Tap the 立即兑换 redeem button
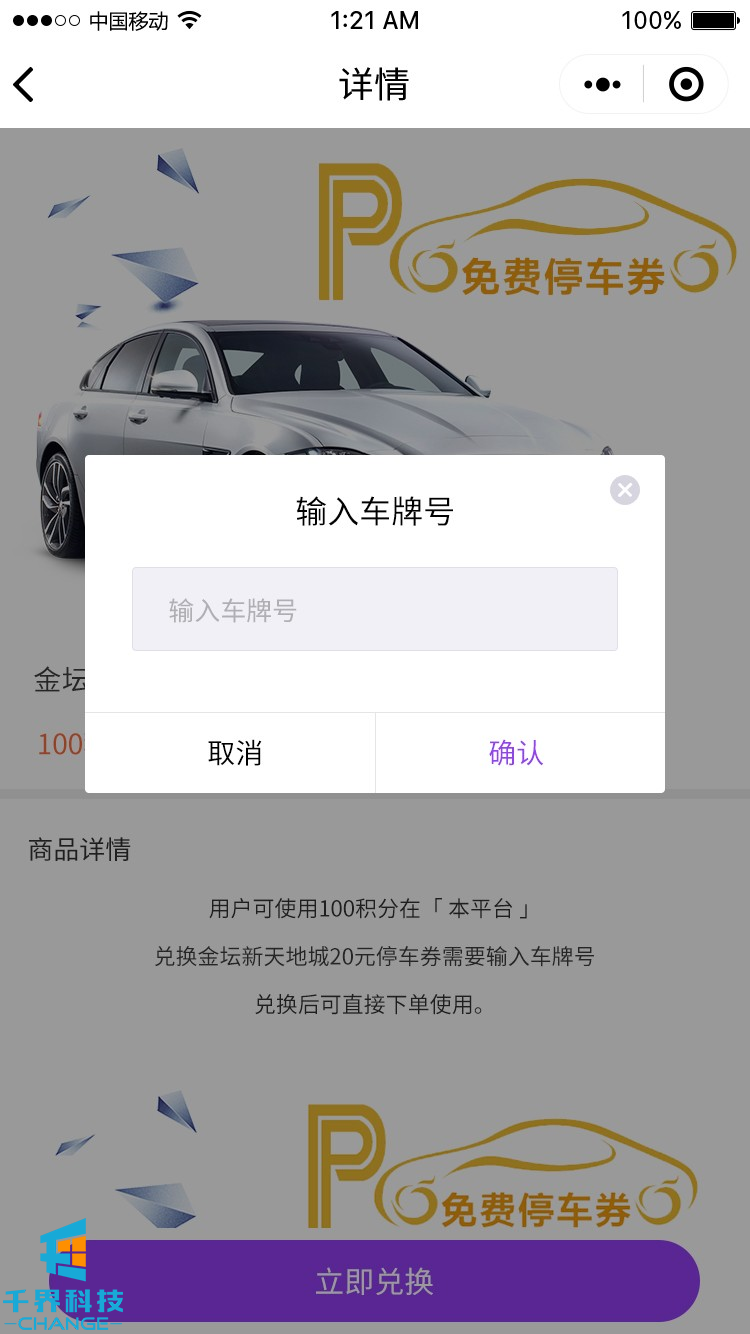This screenshot has height=1334, width=750. (374, 1281)
